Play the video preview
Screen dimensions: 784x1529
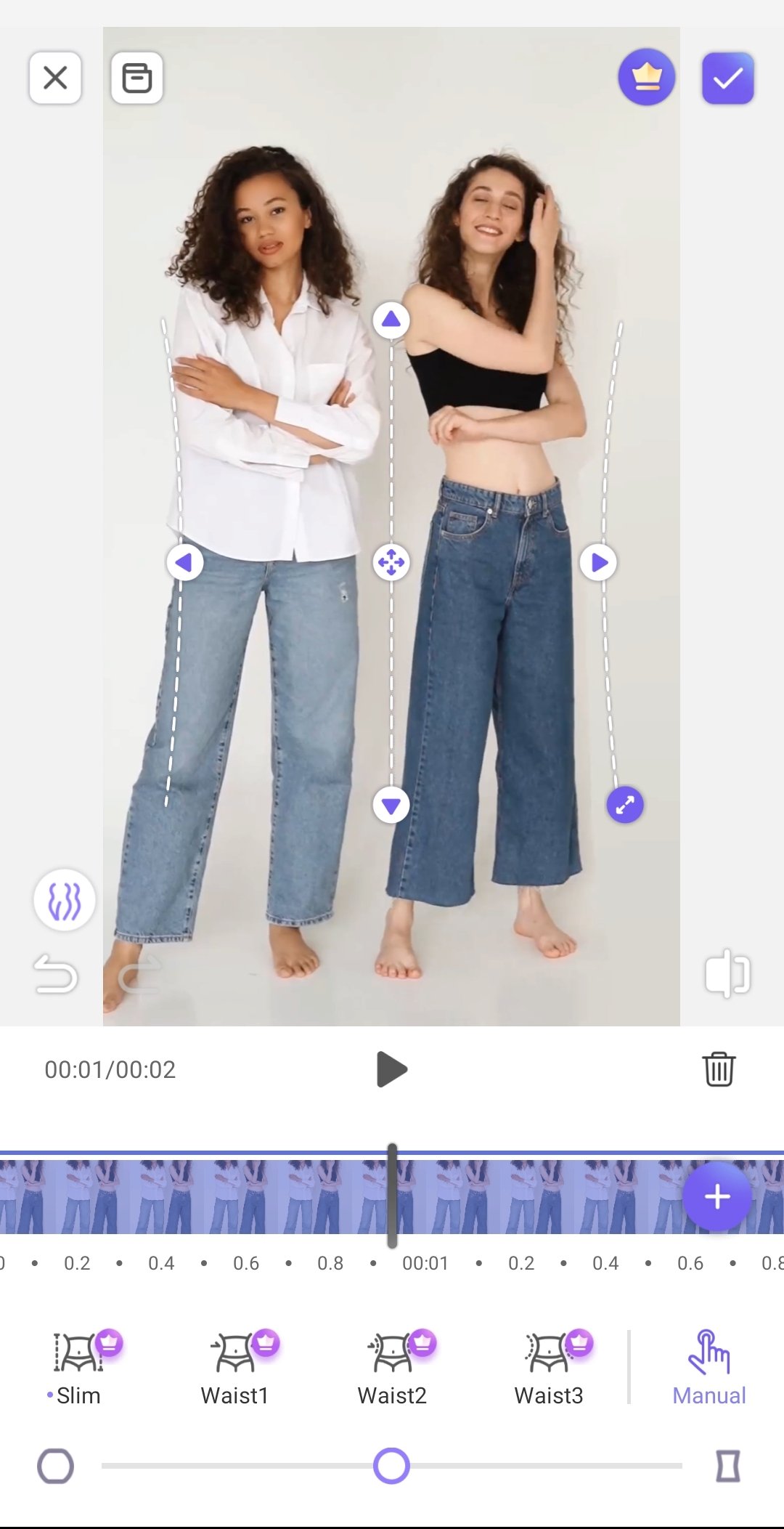point(392,1069)
